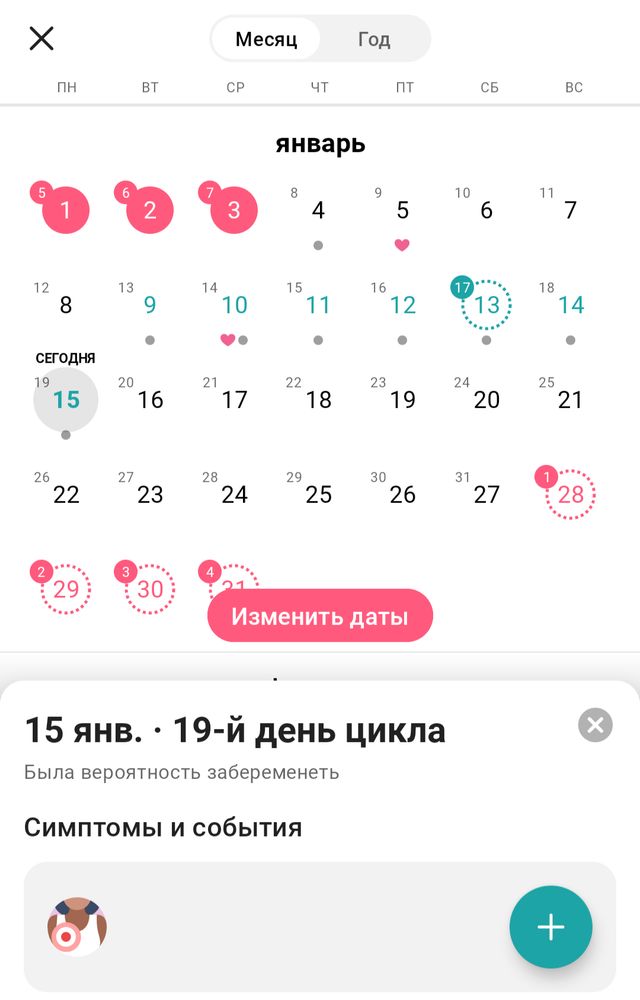Pick January 20 in the calendar
640x1000 pixels.
pyautogui.click(x=486, y=400)
